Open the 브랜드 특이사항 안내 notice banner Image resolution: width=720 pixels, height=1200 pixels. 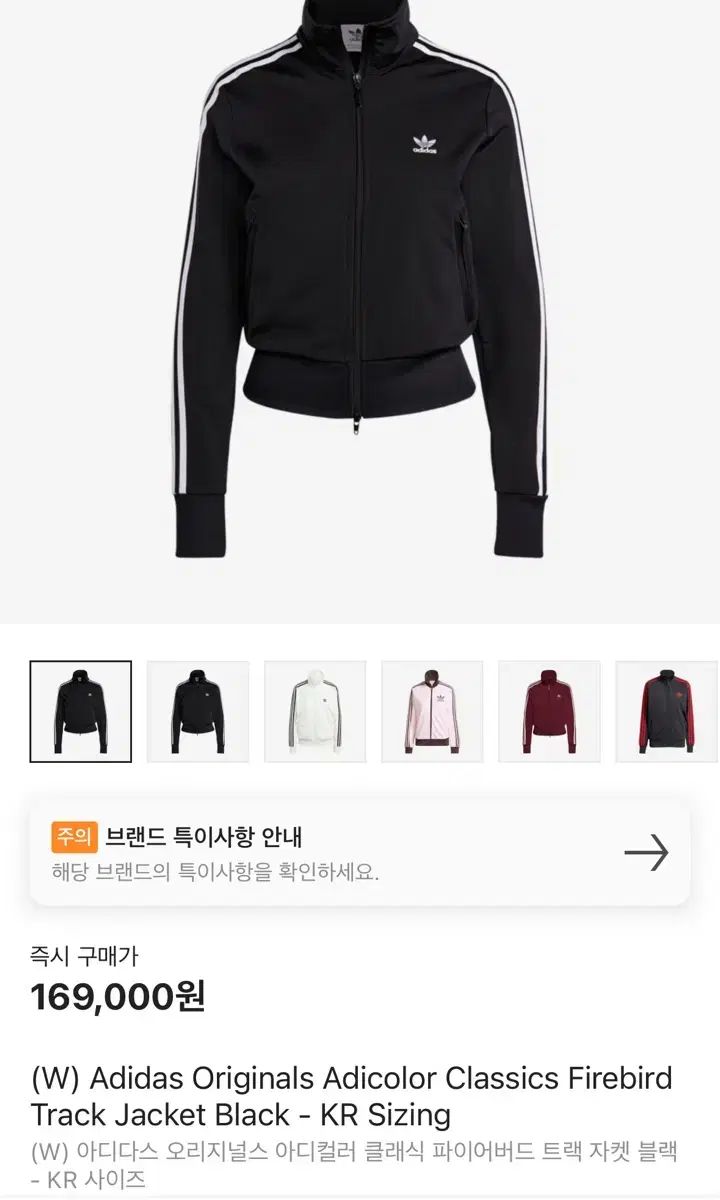click(360, 853)
